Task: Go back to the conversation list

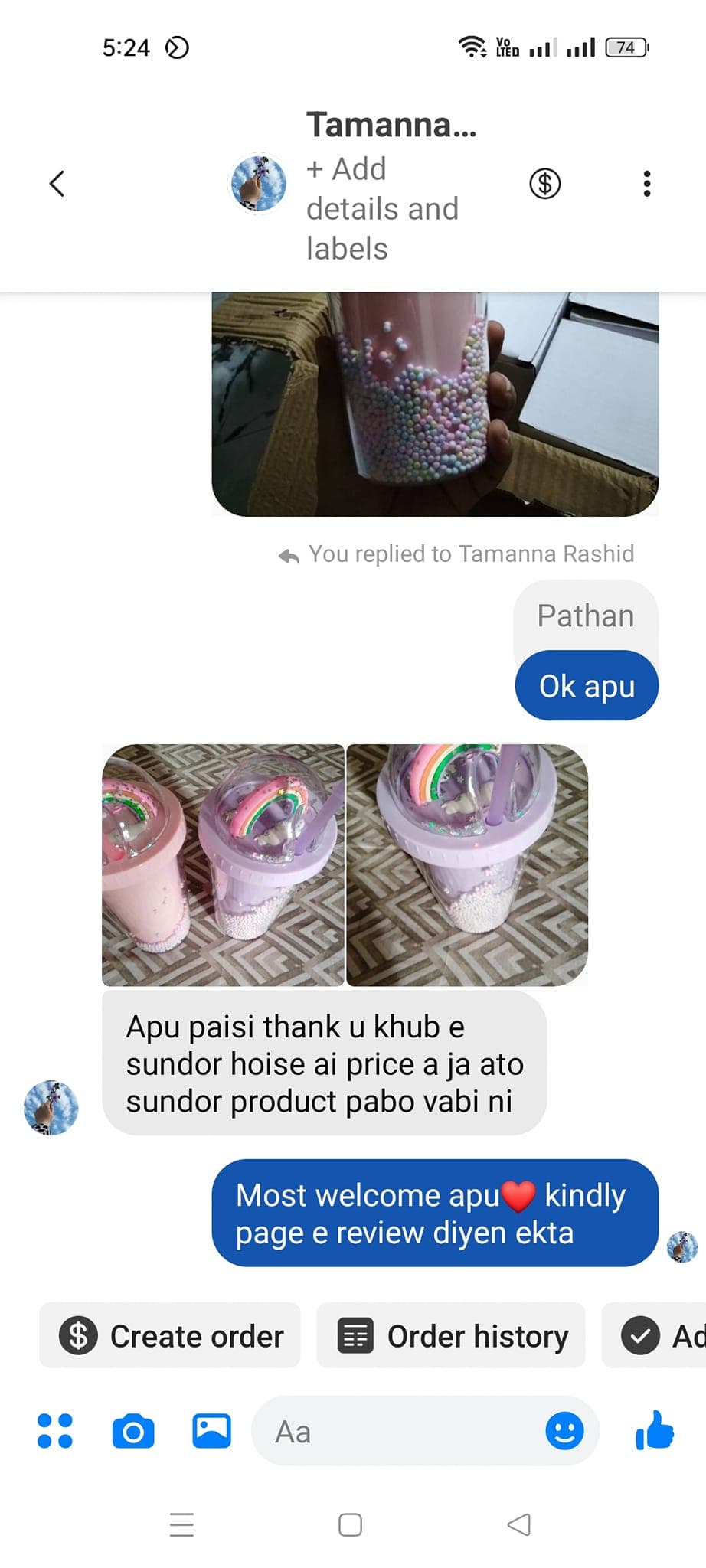Action: (x=57, y=184)
